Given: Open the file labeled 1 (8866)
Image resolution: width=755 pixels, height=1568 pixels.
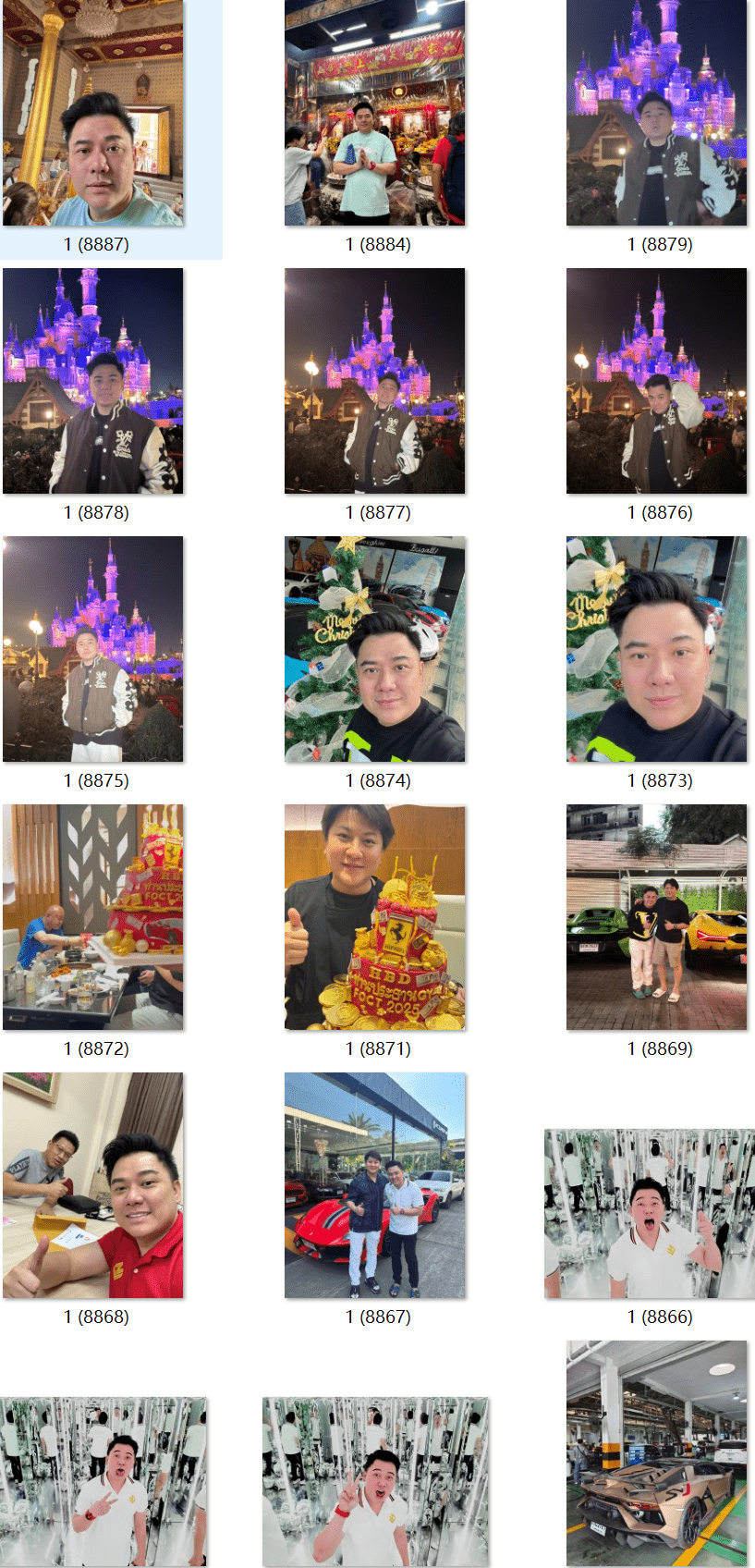Looking at the screenshot, I should pyautogui.click(x=650, y=1213).
